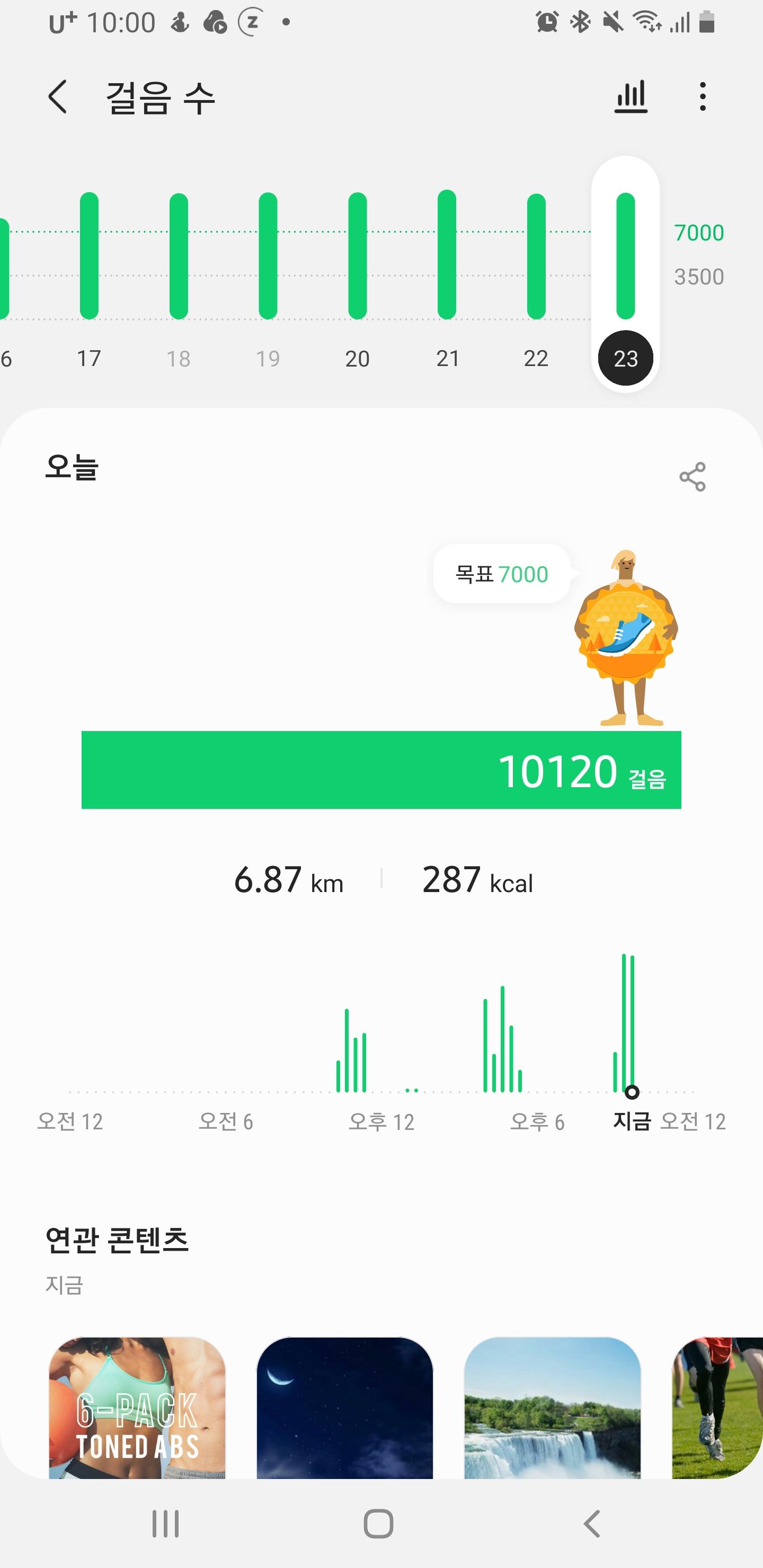This screenshot has width=763, height=1568.
Task: Share today's step count
Action: 693,477
